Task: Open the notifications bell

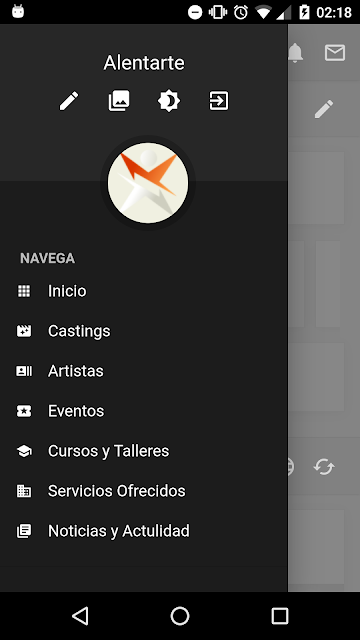Action: point(296,53)
